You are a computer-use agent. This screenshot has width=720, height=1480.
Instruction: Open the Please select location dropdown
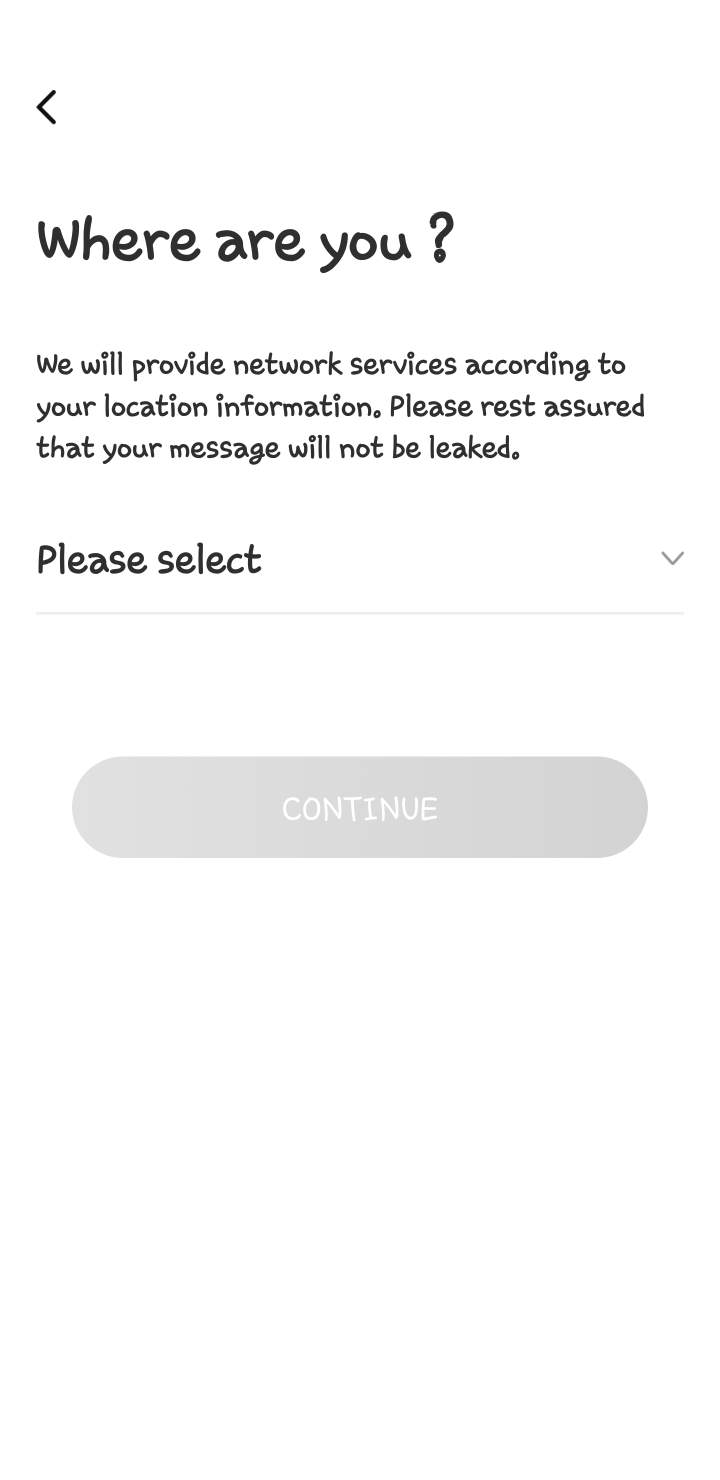click(360, 559)
